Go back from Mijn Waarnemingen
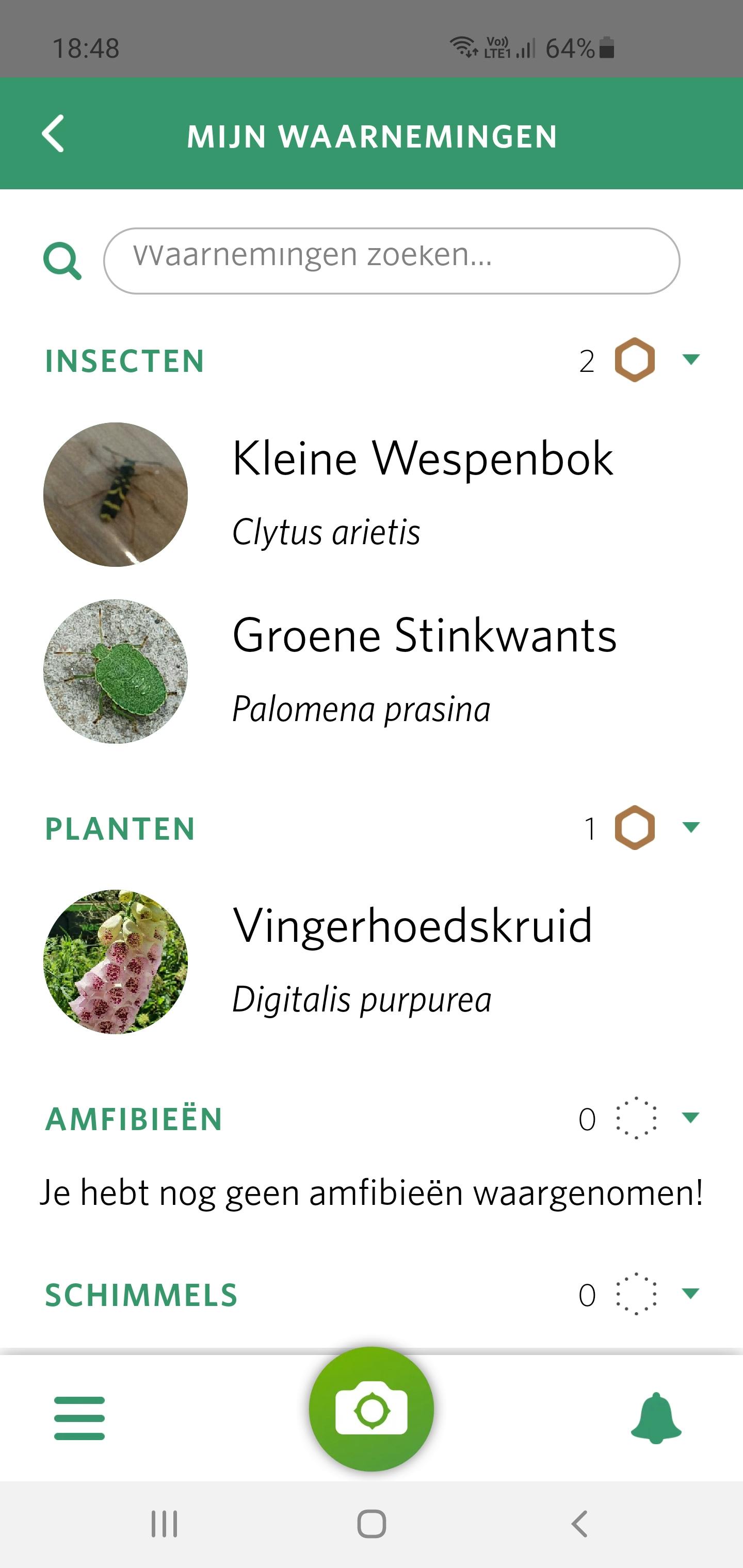The height and width of the screenshot is (1568, 743). (54, 134)
